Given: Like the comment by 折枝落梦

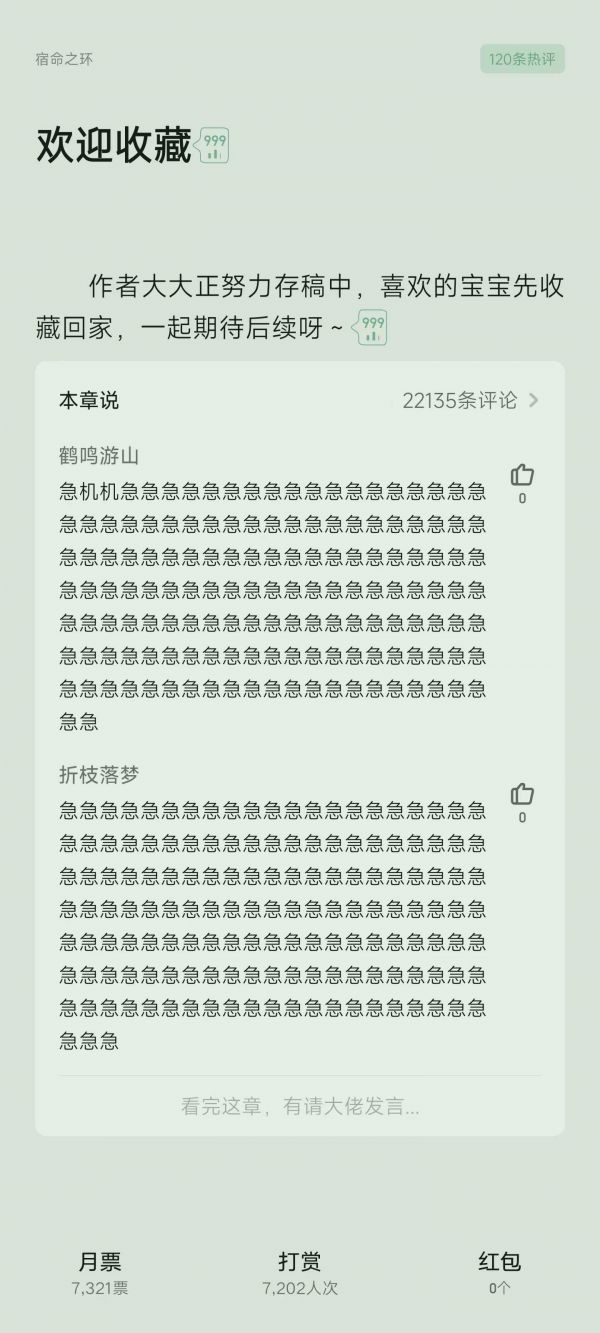Looking at the screenshot, I should tap(522, 802).
